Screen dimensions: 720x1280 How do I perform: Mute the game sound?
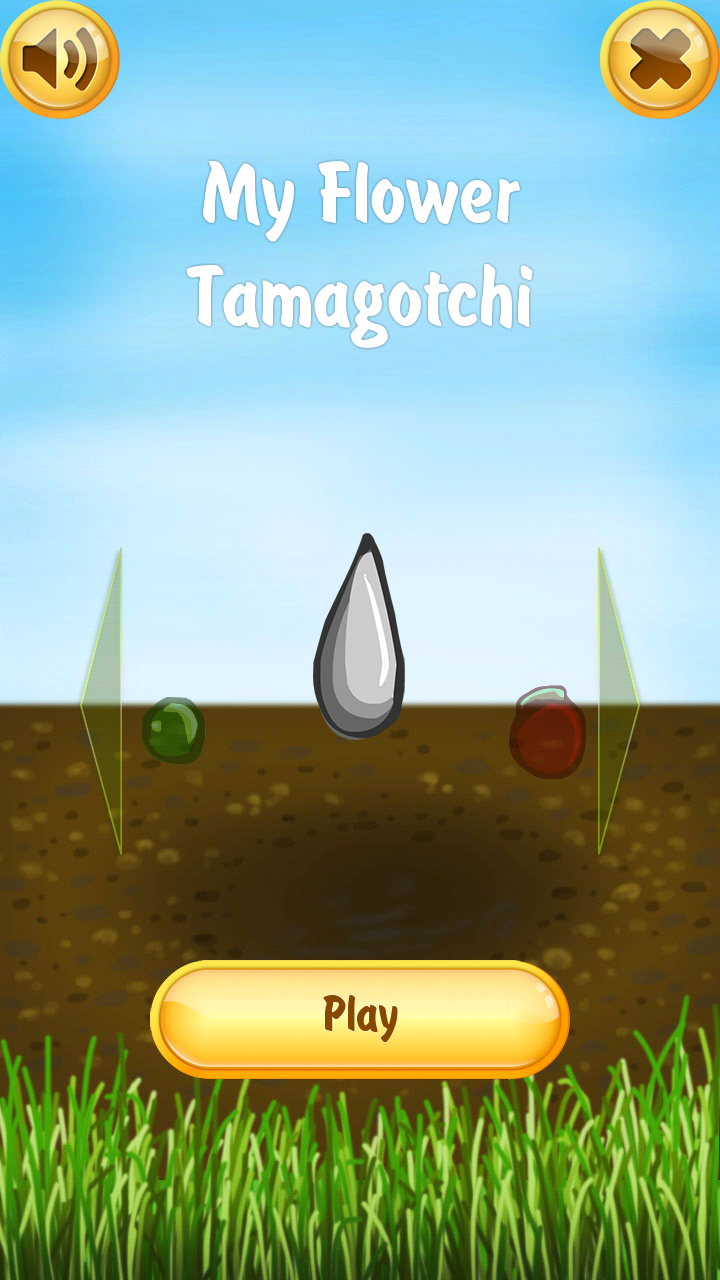[60, 59]
